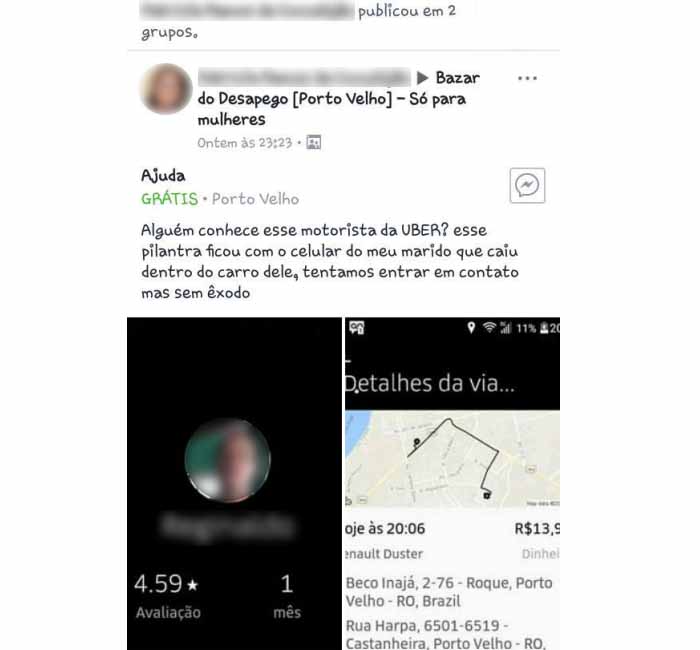
Task: View the attached trip details map photo
Action: tap(452, 483)
